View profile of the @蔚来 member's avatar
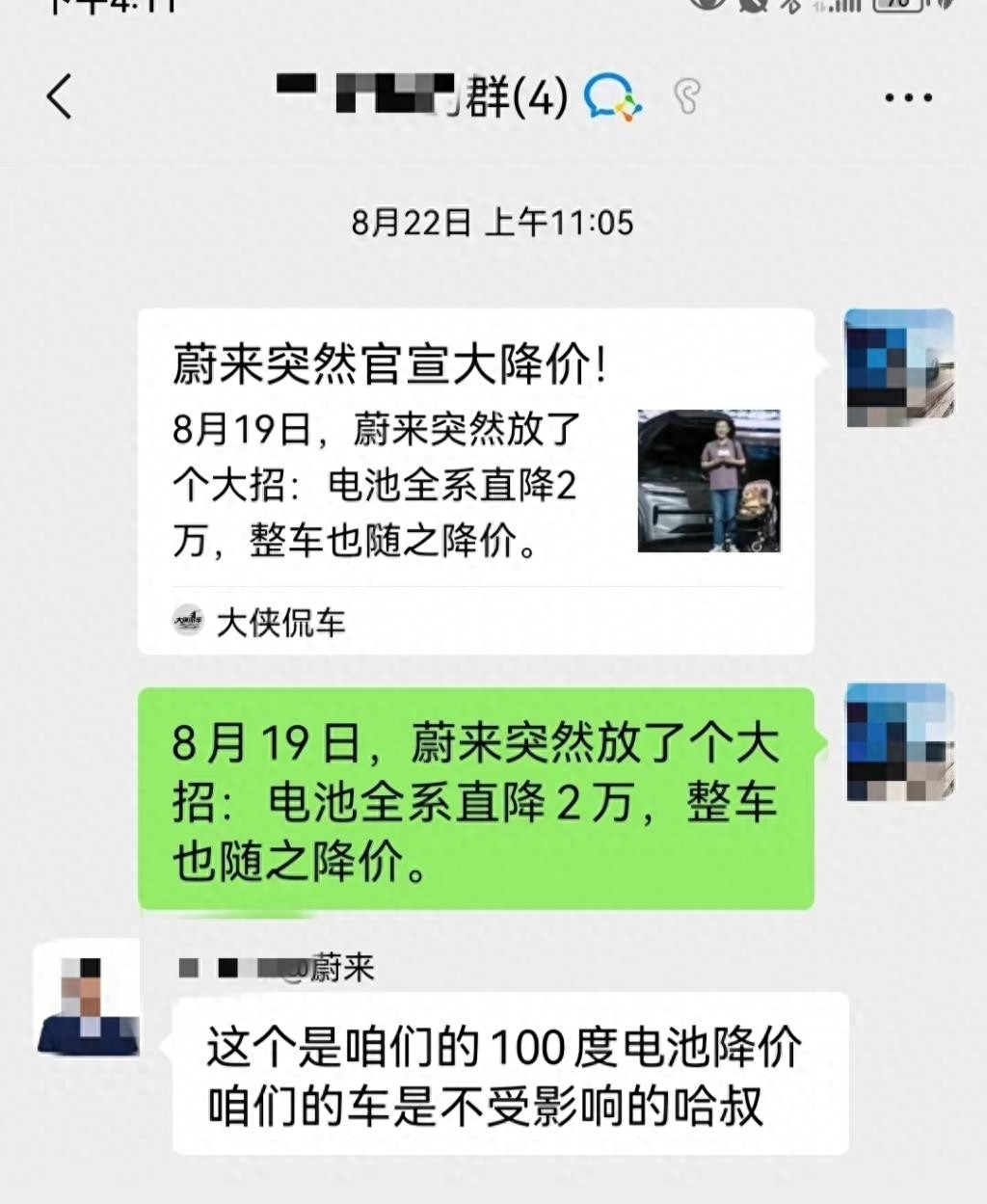The height and width of the screenshot is (1204, 987). pos(87,1001)
